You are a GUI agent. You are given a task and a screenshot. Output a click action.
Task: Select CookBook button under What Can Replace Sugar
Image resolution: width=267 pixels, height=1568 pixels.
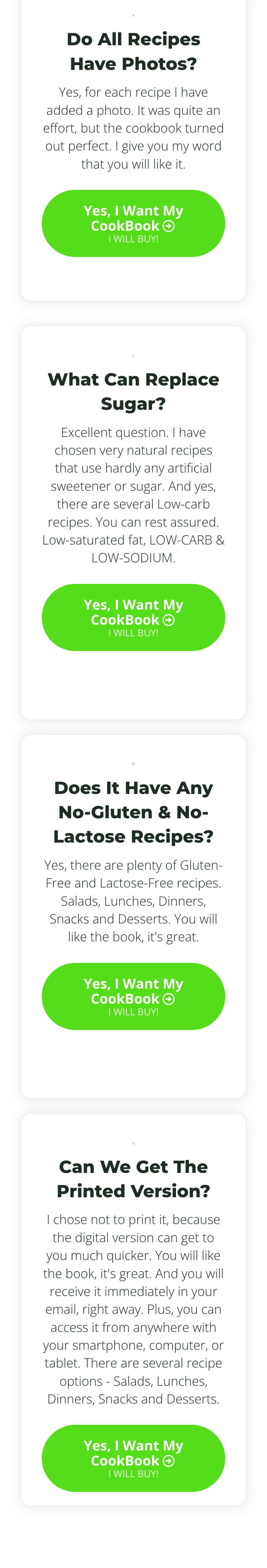pyautogui.click(x=133, y=617)
